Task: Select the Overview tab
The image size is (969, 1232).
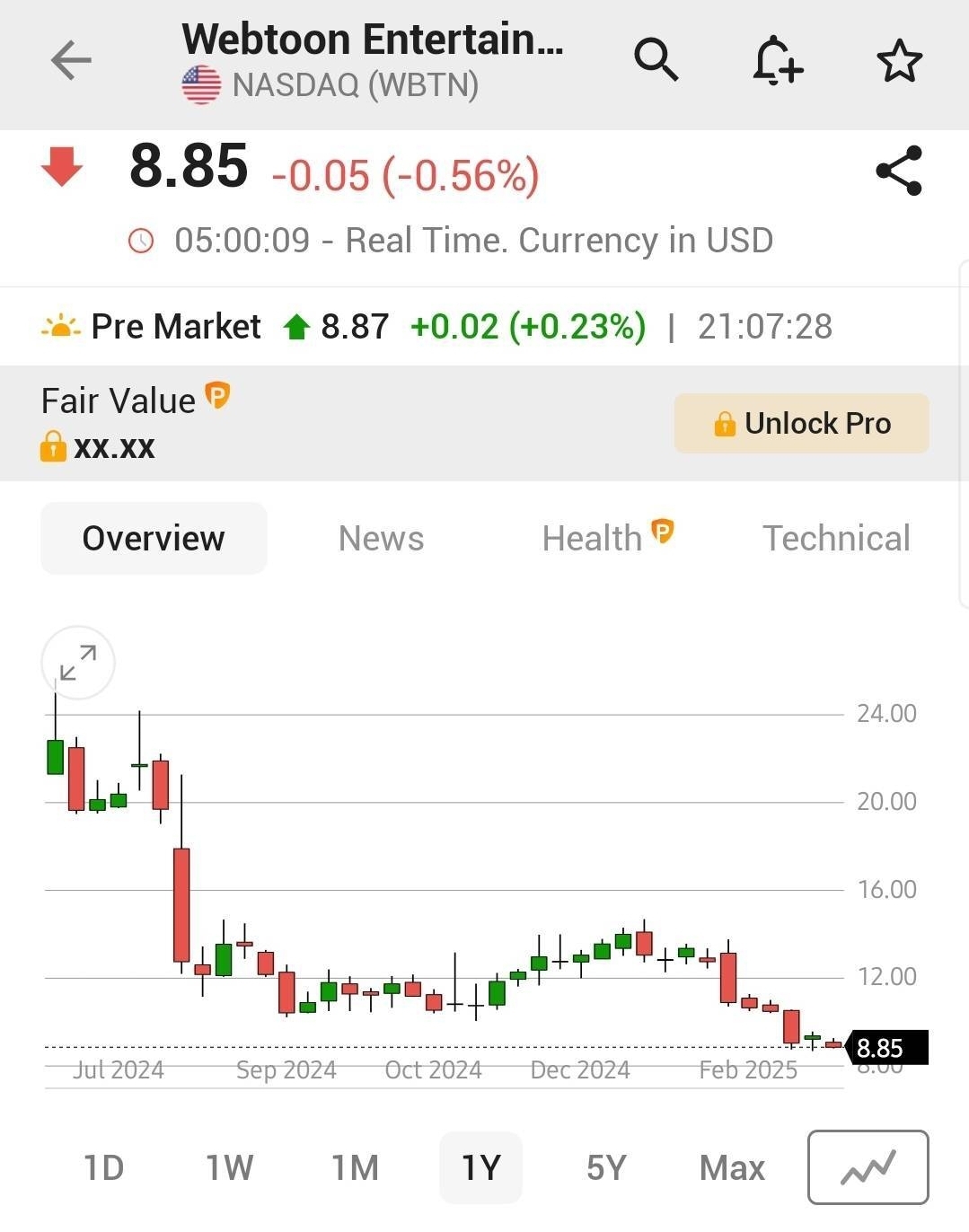Action: [x=154, y=539]
